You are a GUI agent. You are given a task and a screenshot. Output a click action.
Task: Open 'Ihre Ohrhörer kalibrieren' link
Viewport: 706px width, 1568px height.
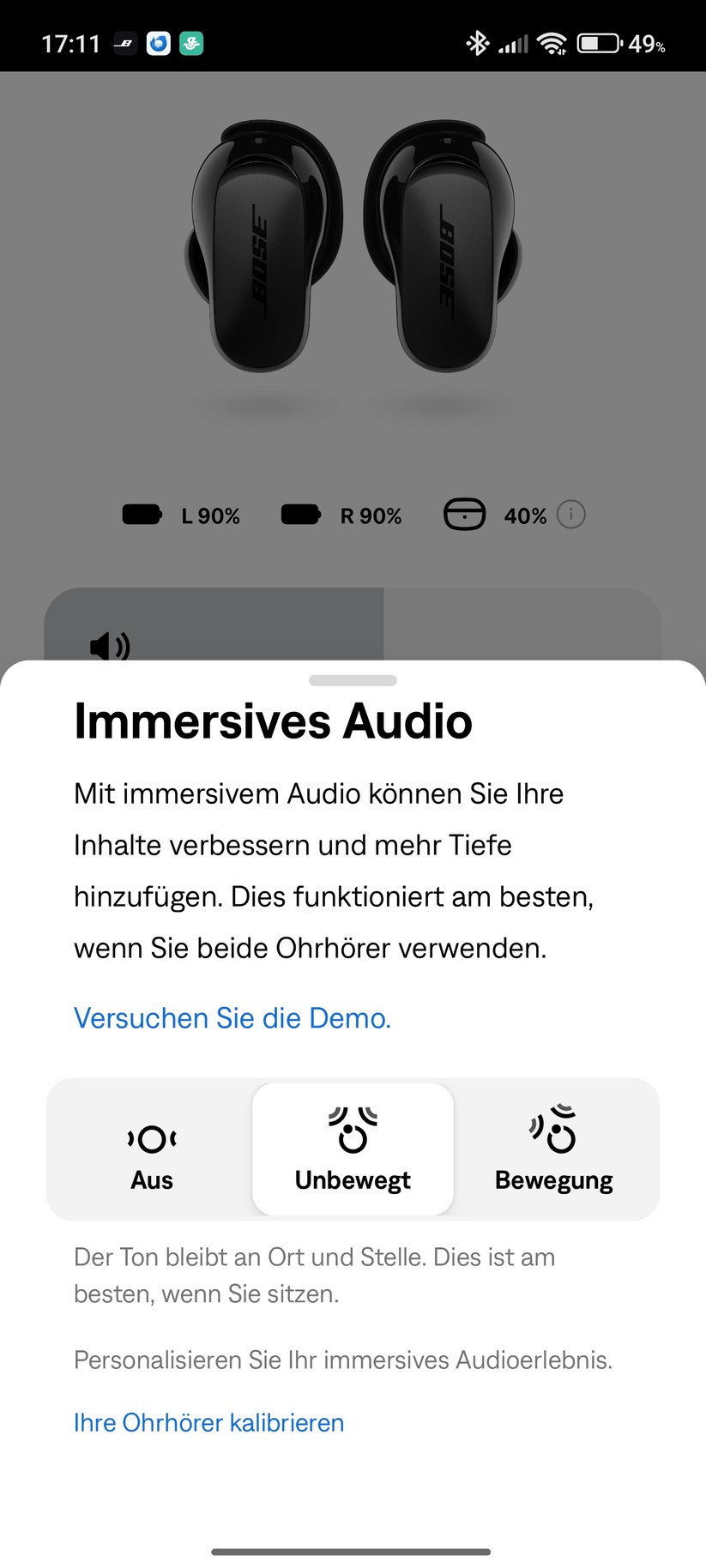[208, 1423]
